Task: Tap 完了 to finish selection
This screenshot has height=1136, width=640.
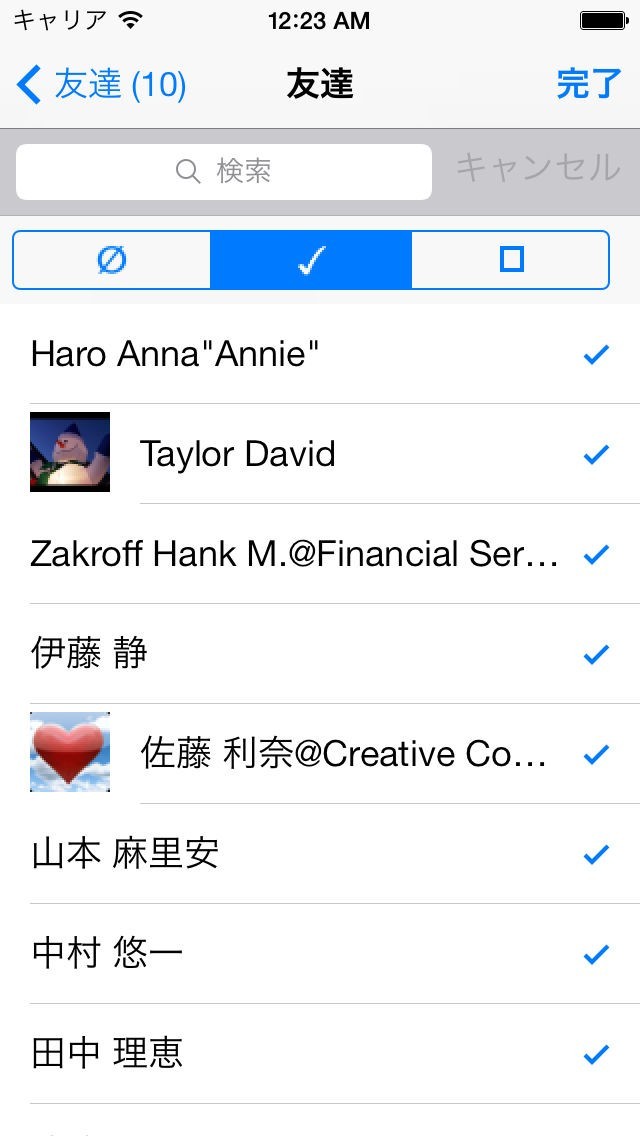Action: (x=588, y=85)
